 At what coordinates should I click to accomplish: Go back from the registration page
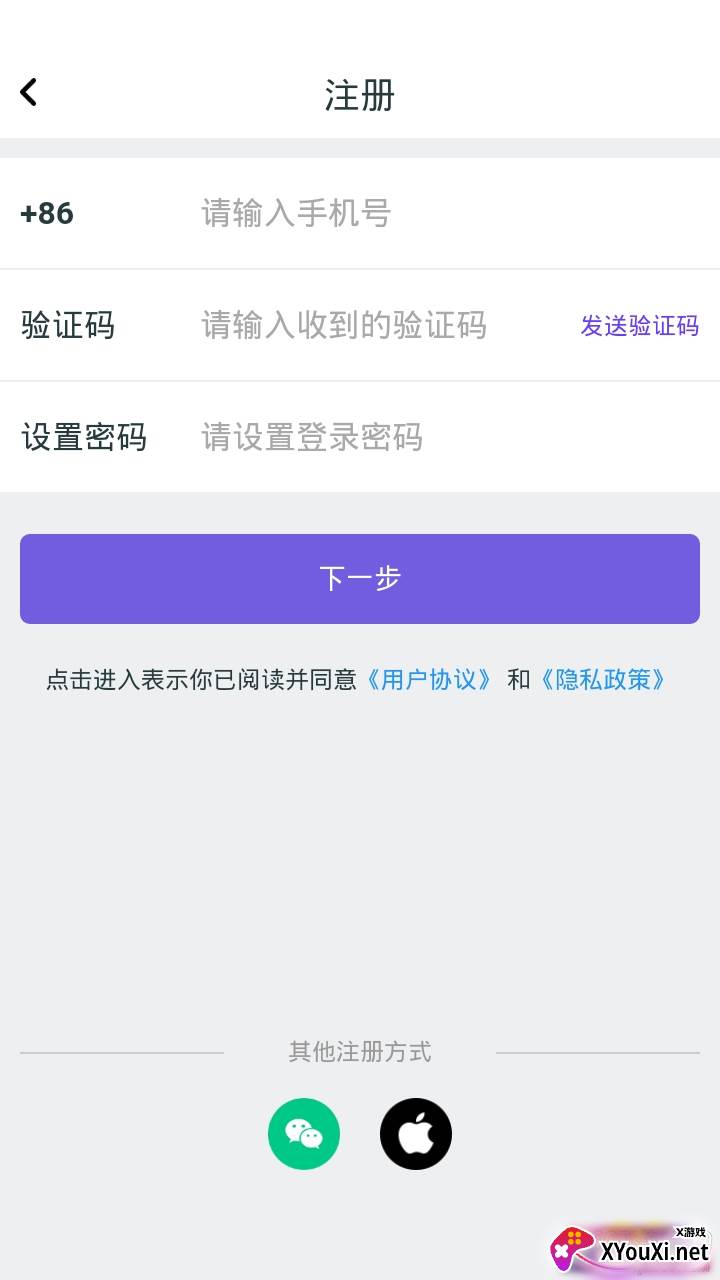[29, 93]
